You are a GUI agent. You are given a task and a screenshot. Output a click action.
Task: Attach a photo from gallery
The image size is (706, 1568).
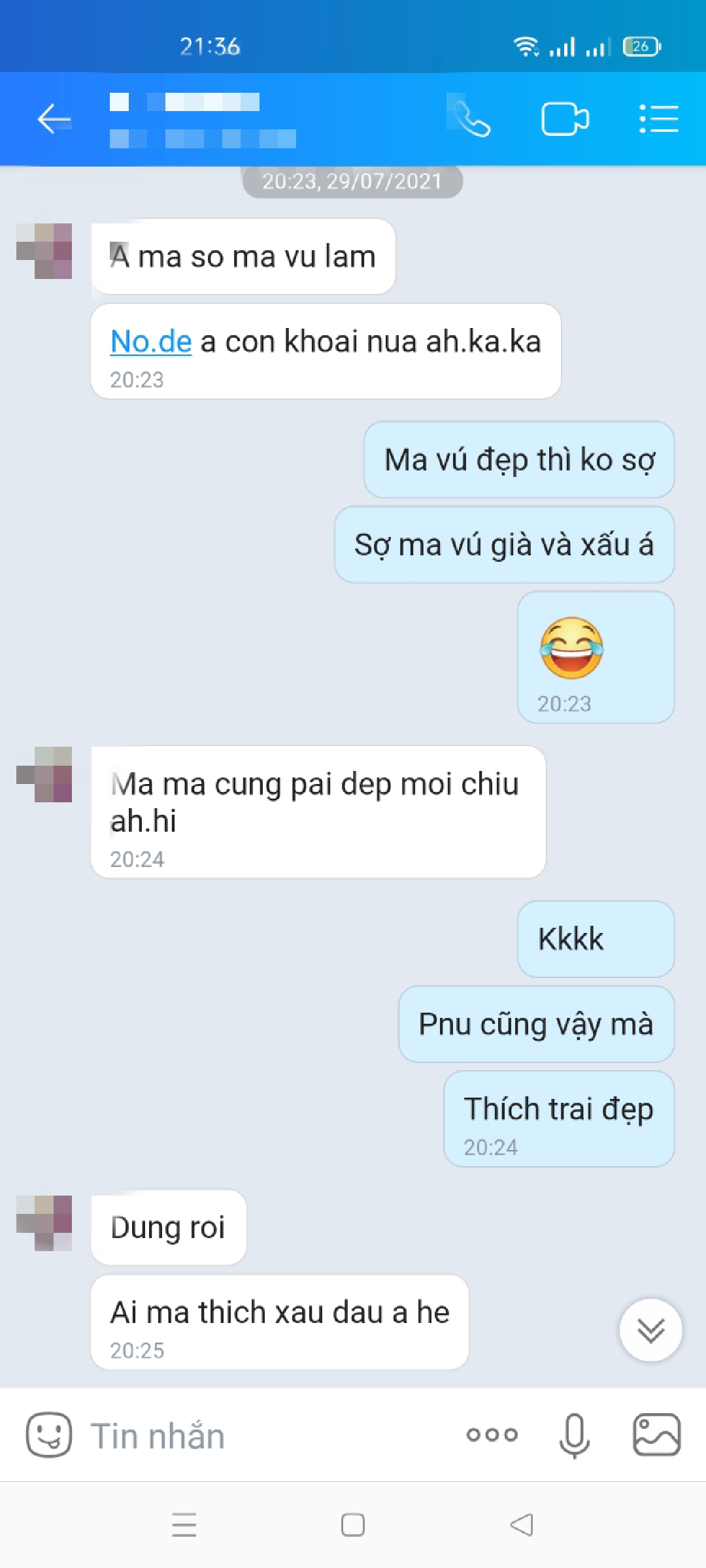click(x=656, y=1435)
